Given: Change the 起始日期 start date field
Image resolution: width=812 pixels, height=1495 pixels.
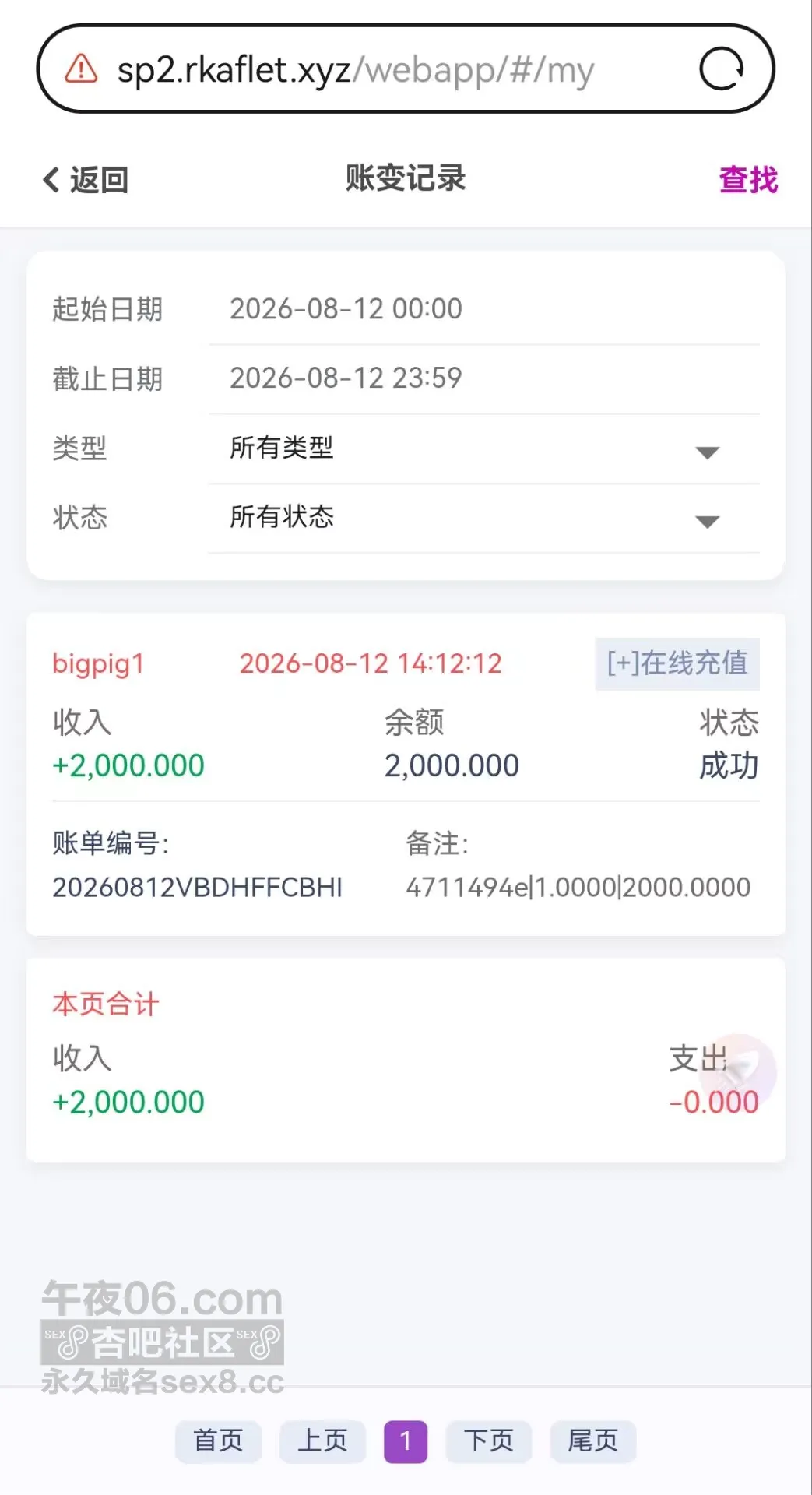Looking at the screenshot, I should click(483, 309).
